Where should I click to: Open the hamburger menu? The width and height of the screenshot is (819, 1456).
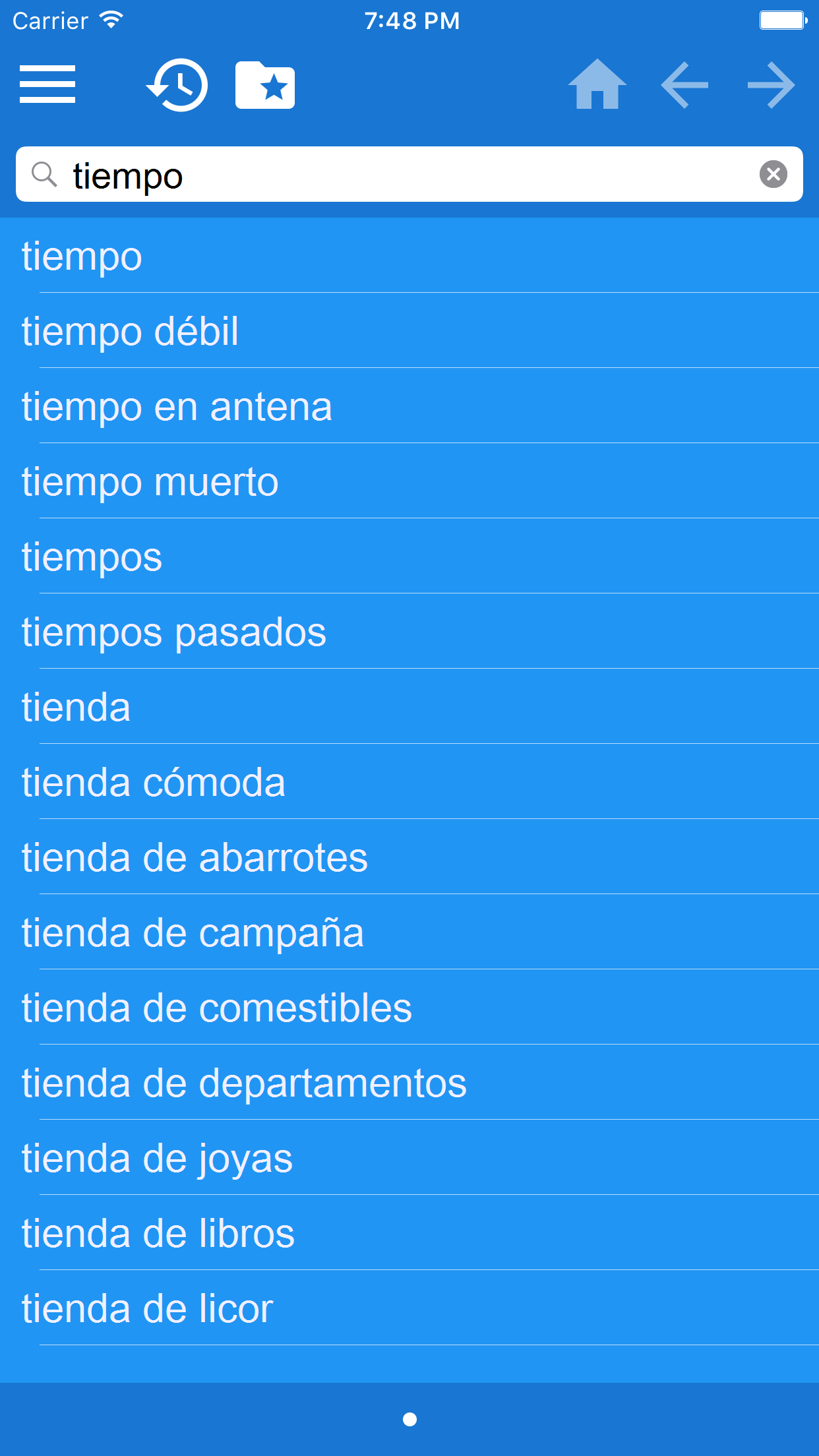click(47, 84)
